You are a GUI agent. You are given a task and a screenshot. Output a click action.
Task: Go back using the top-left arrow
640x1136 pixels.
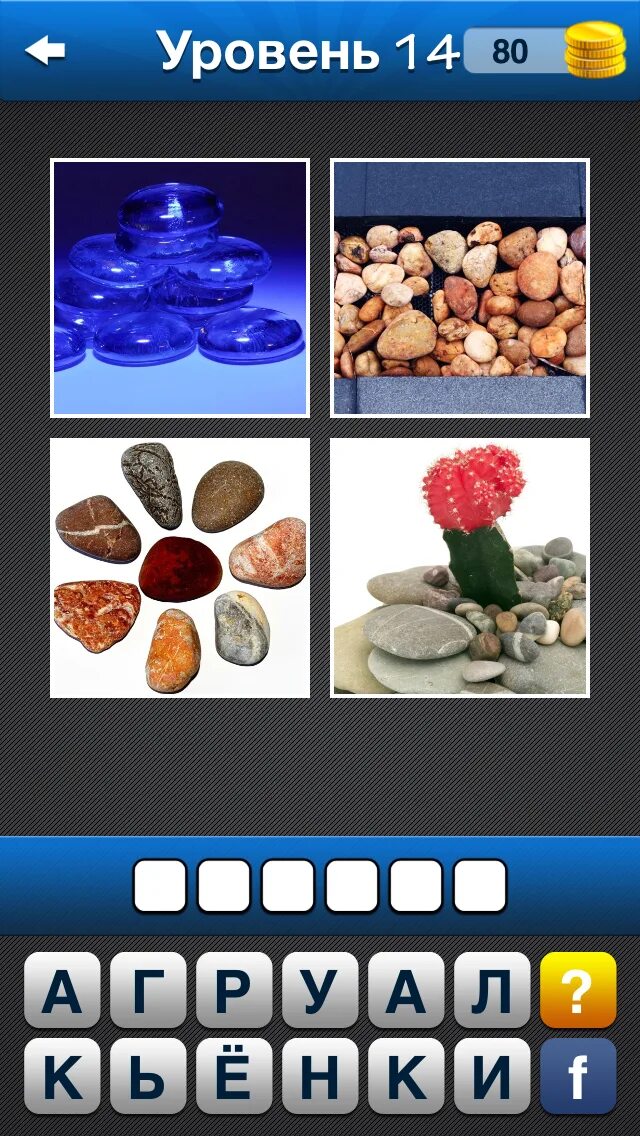point(45,51)
